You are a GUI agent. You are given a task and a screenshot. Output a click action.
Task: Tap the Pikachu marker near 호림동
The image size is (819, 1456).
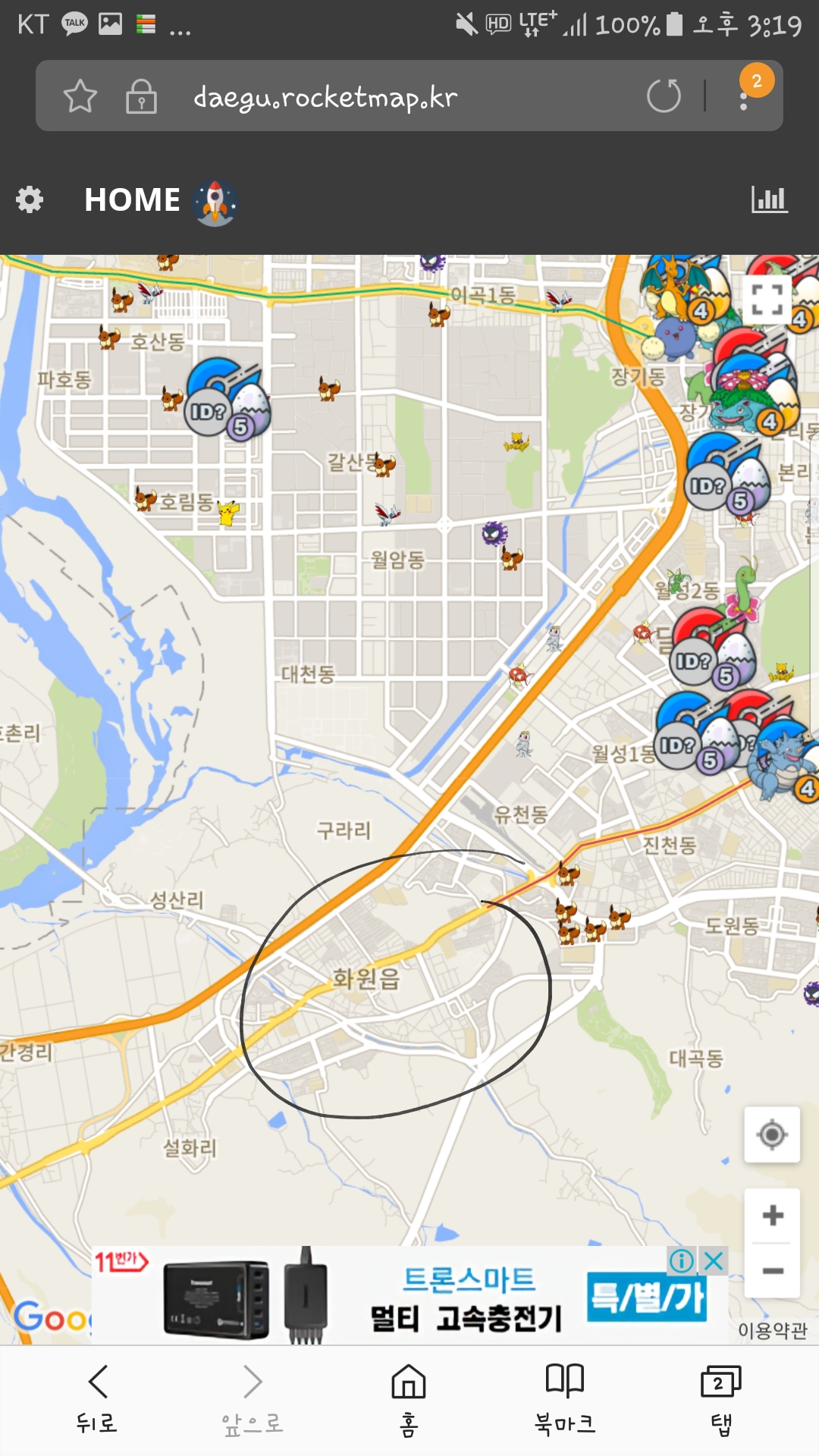[x=228, y=513]
